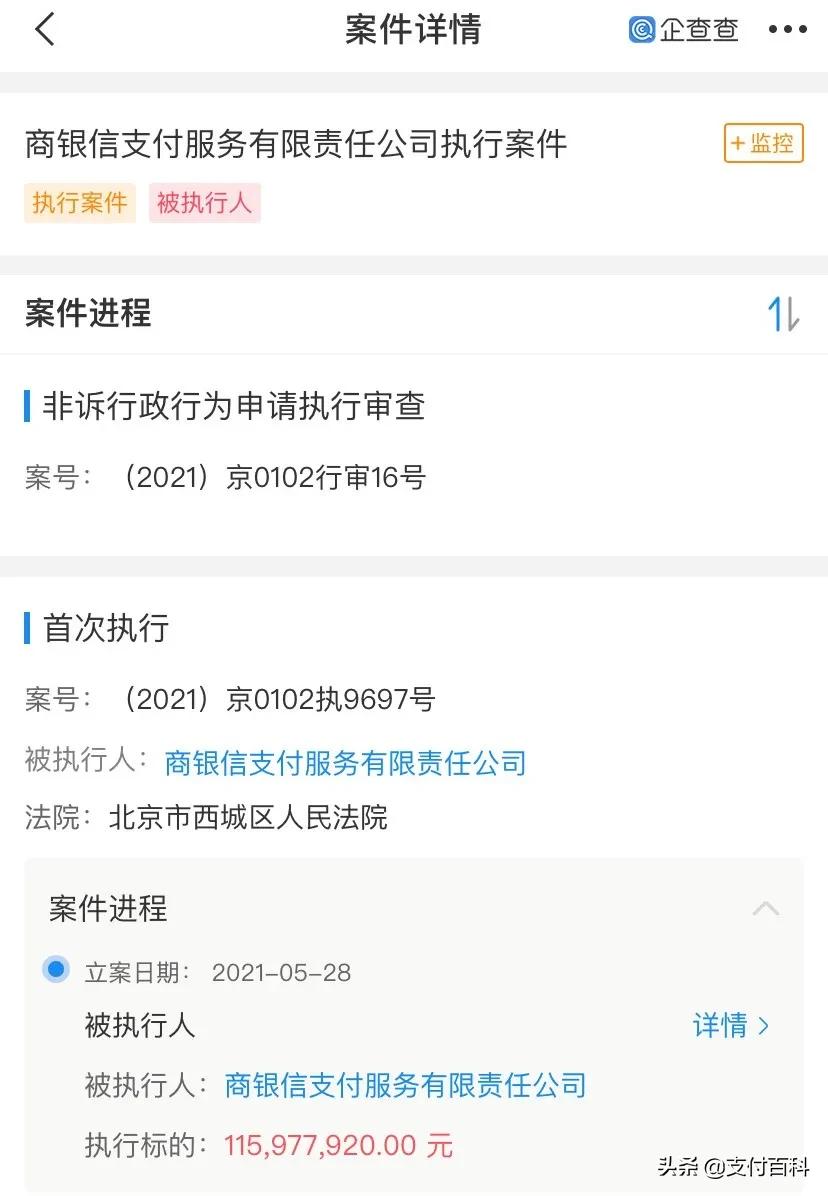Image resolution: width=828 pixels, height=1196 pixels.
Task: Click the 北京市西城区人民法院 court text
Action: (251, 818)
